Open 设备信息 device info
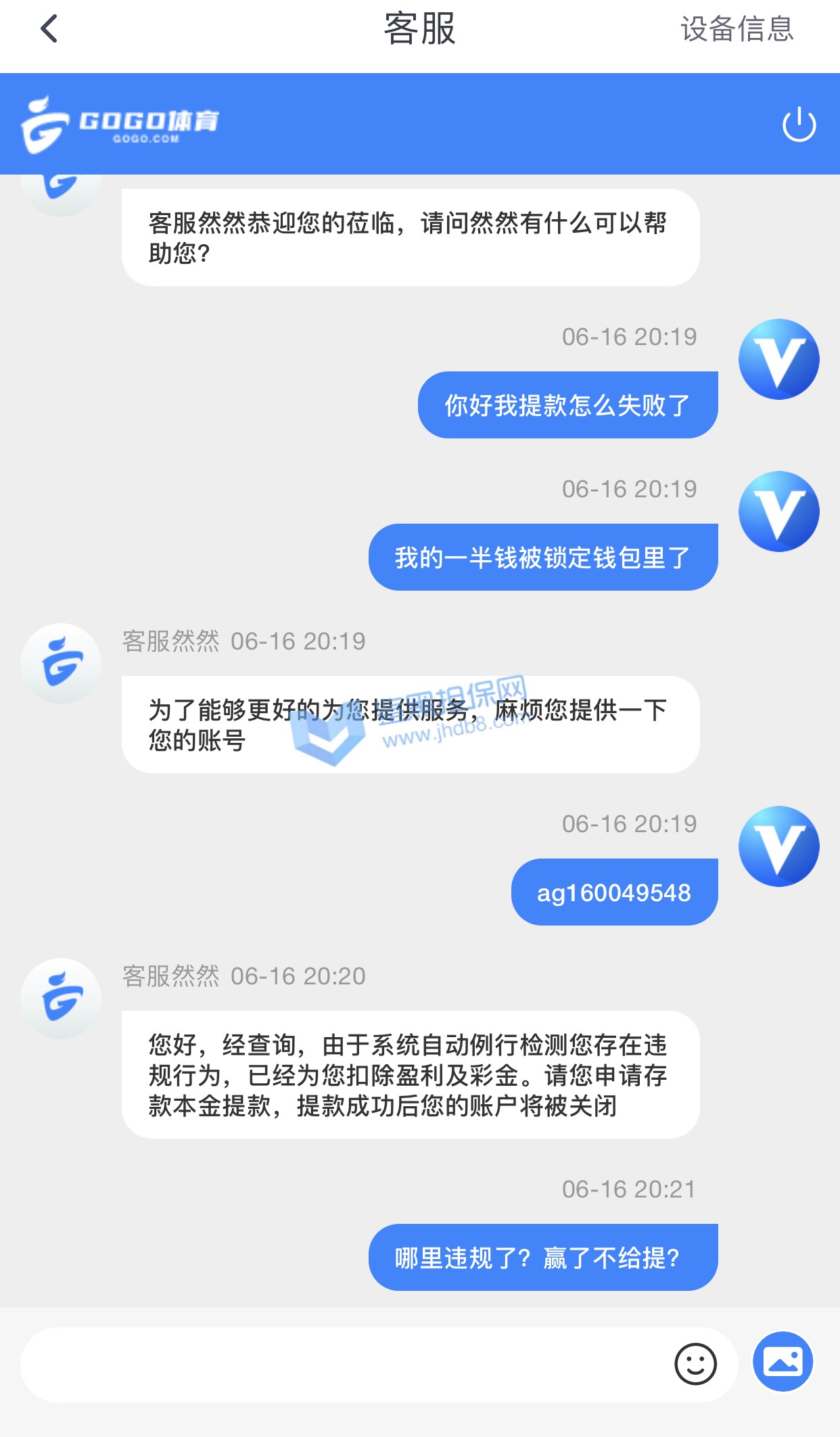Screen dimensions: 840x1437 point(737,29)
